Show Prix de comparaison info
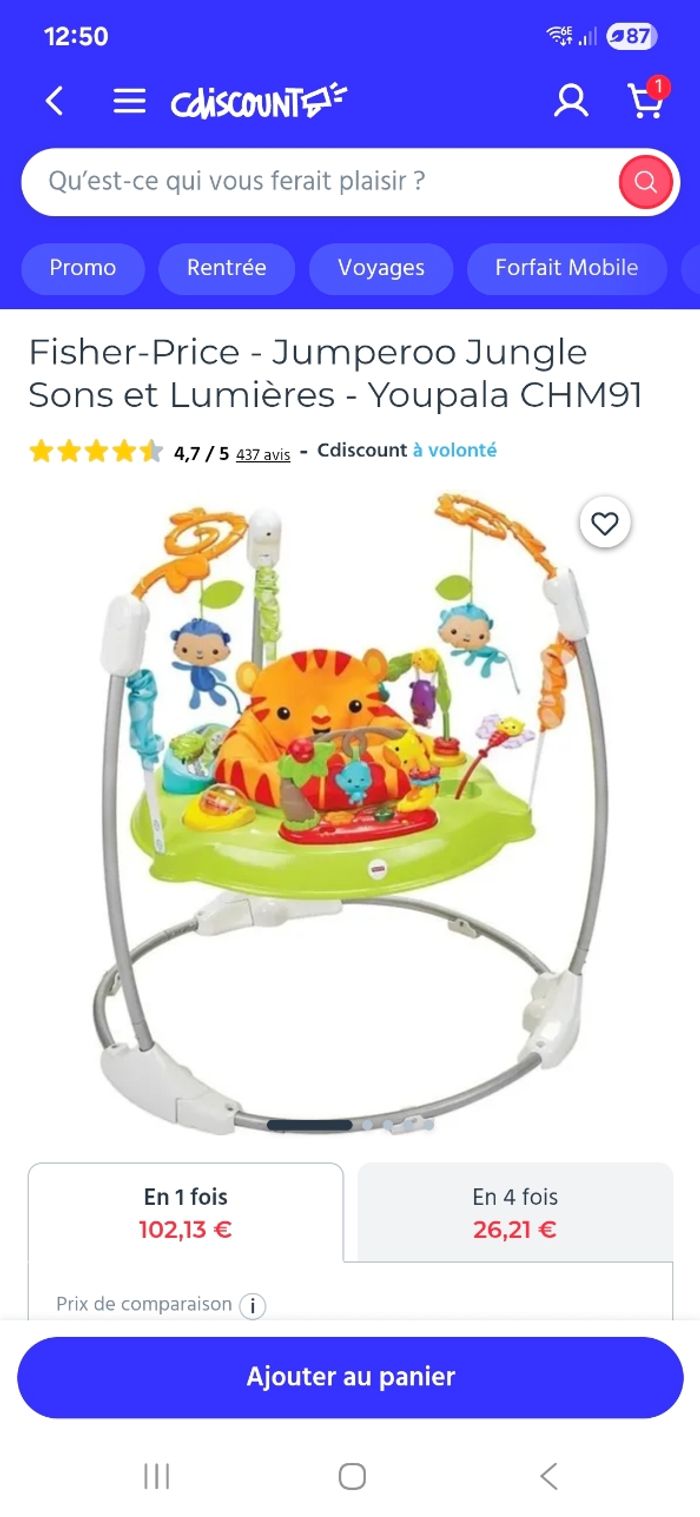 (252, 1306)
